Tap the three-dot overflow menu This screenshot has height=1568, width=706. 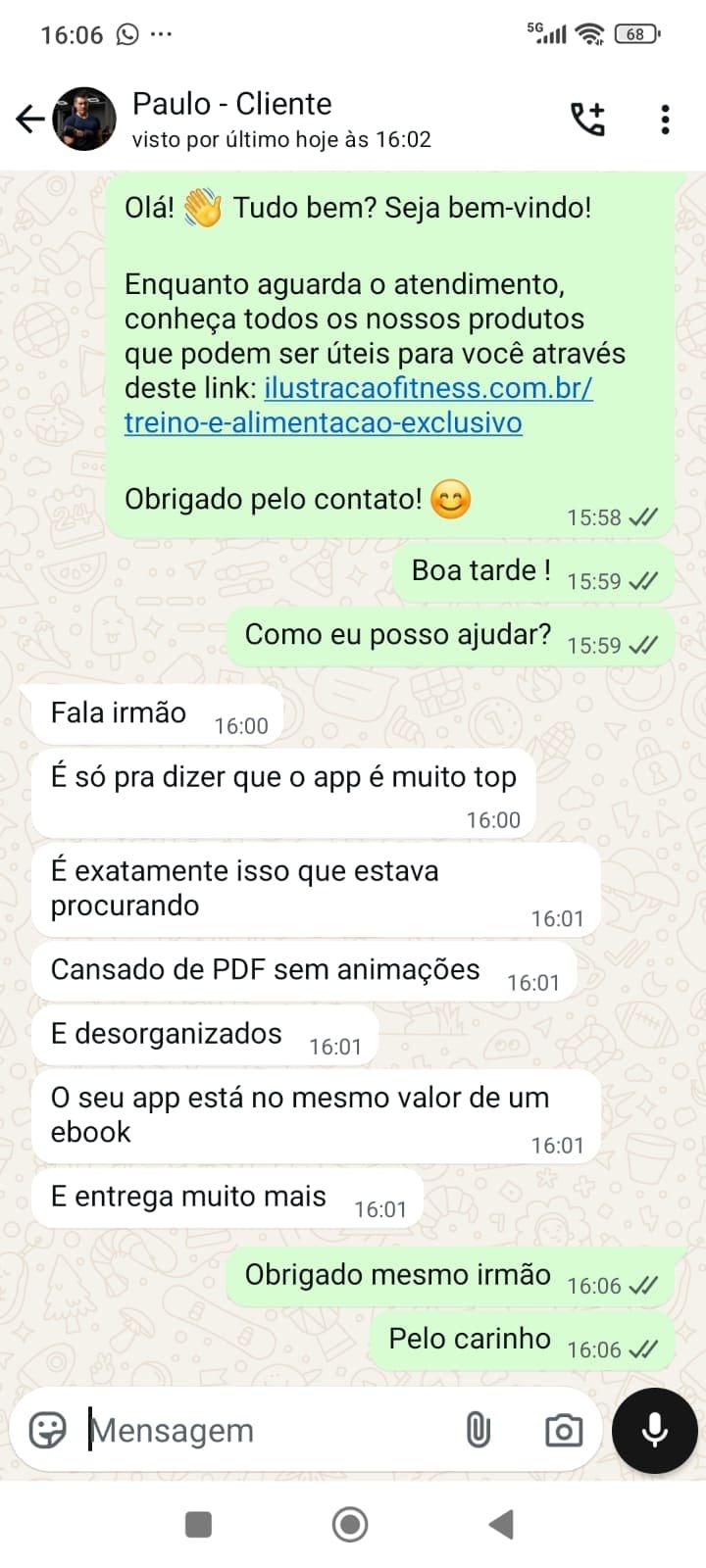665,118
